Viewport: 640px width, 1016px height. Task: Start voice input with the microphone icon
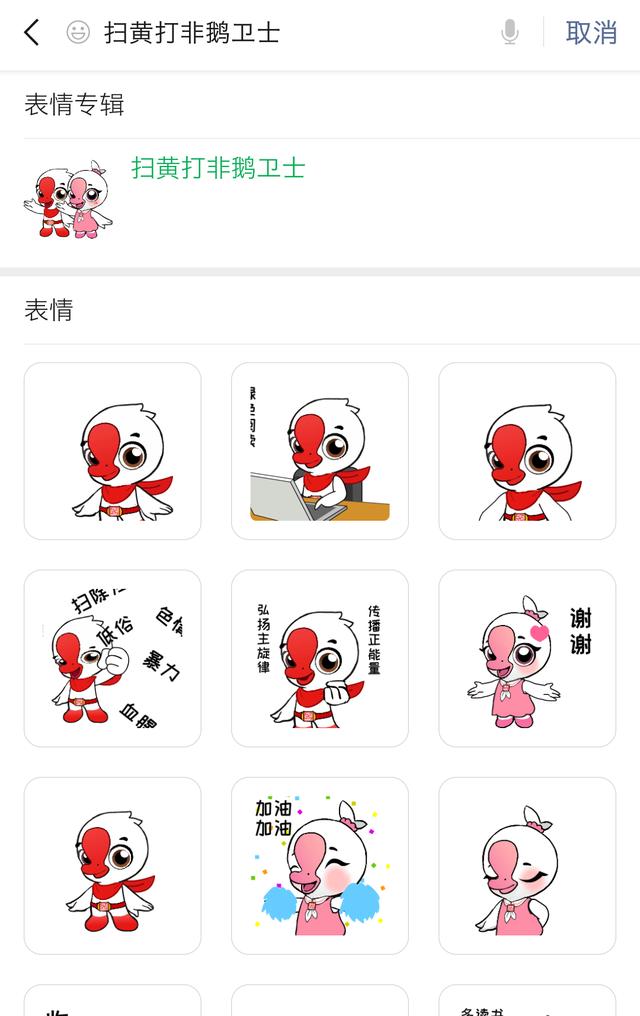pos(510,33)
